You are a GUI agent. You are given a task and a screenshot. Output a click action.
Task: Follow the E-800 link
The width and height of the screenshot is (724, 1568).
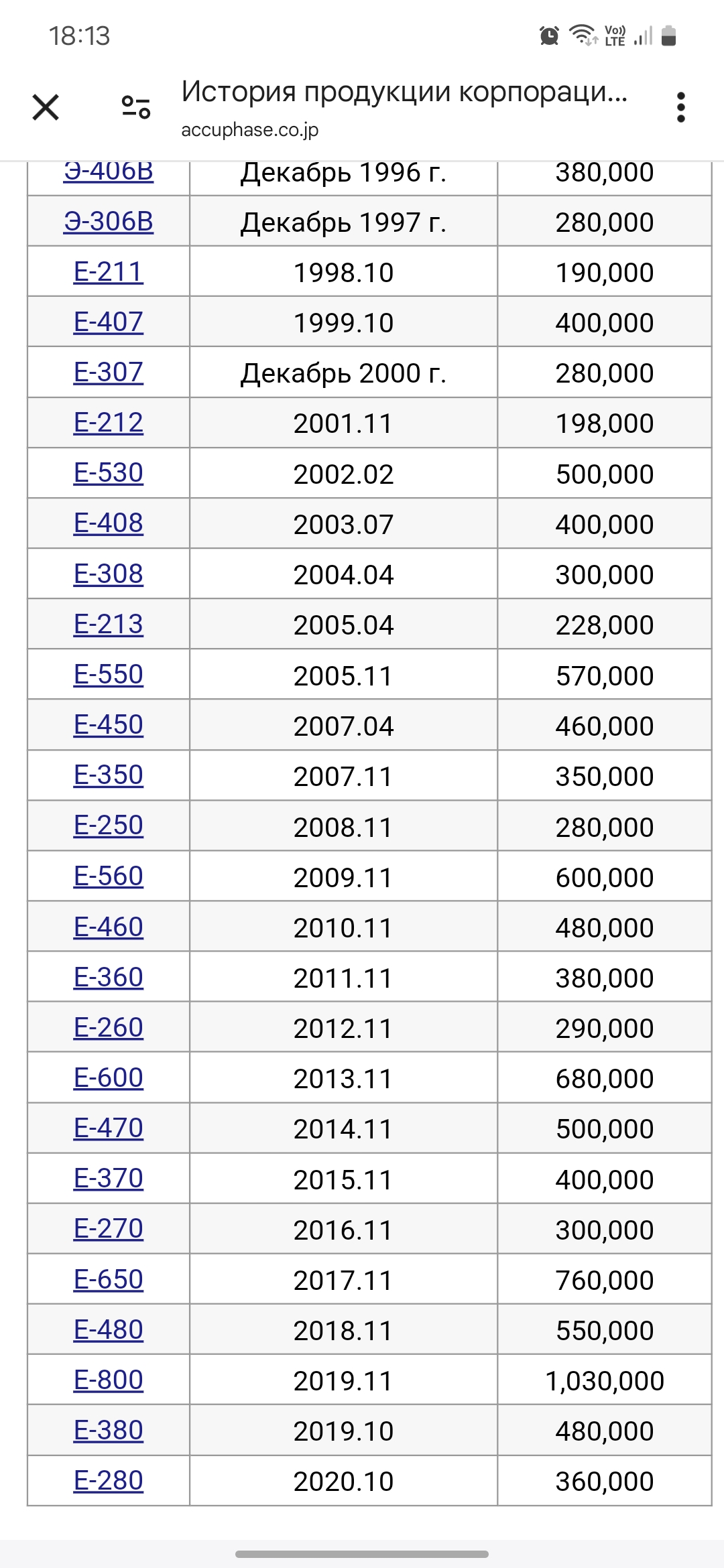click(x=109, y=1380)
